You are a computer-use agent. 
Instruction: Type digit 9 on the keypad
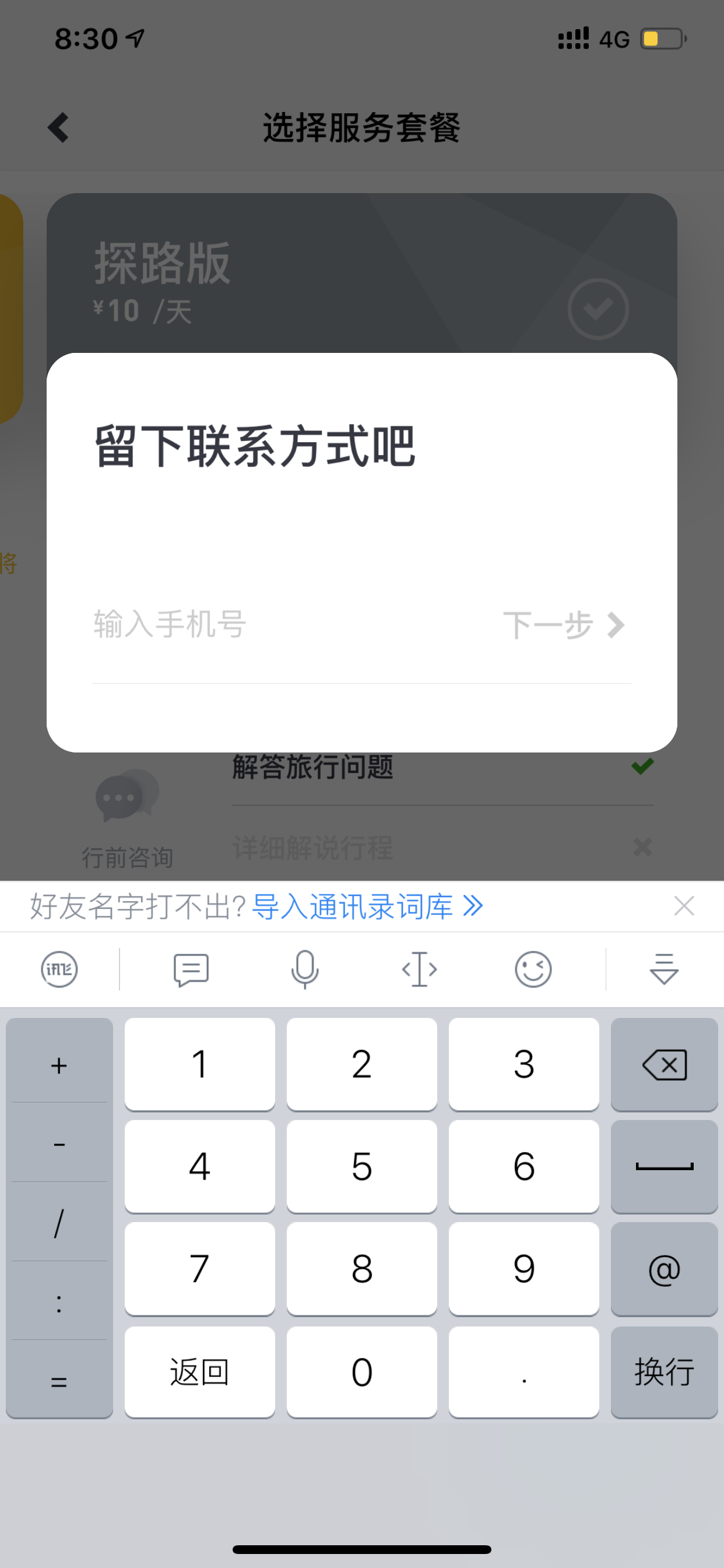[524, 1269]
